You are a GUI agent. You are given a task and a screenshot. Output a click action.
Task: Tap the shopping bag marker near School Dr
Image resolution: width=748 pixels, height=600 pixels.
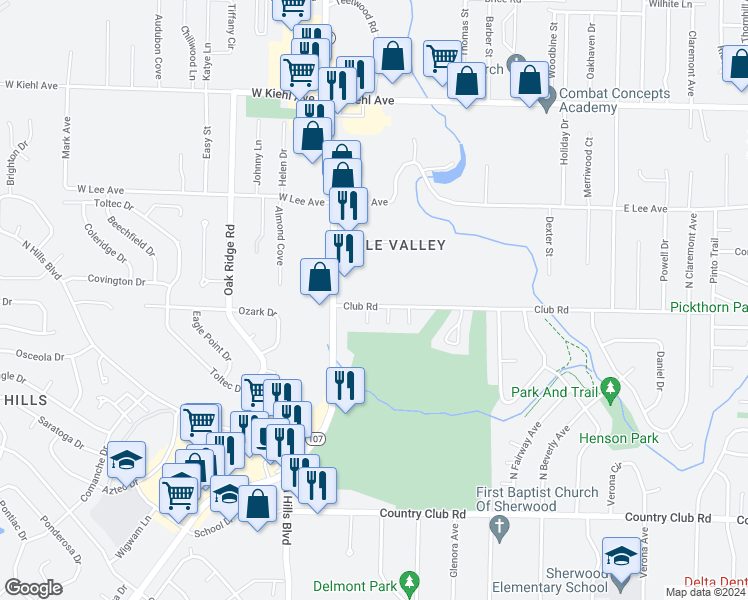coord(258,505)
